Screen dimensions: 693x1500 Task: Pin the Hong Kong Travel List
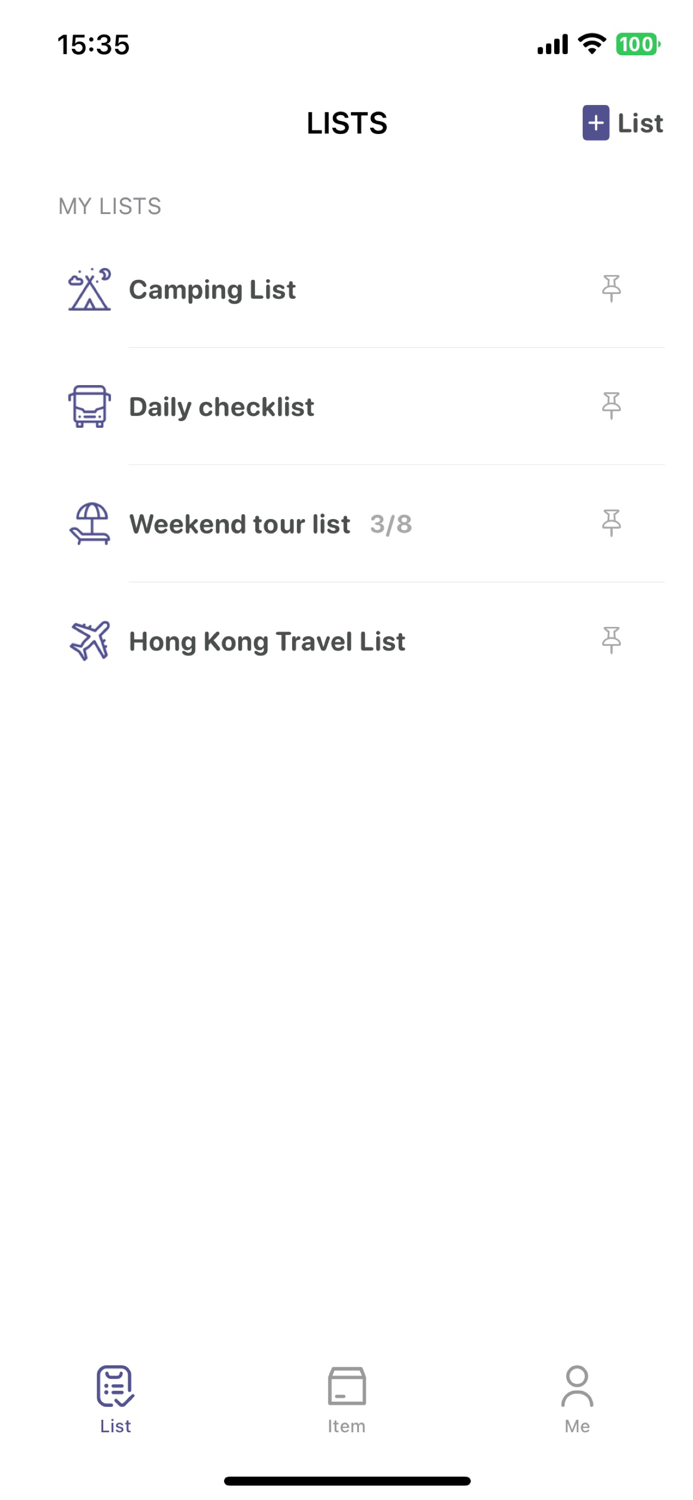pyautogui.click(x=611, y=640)
